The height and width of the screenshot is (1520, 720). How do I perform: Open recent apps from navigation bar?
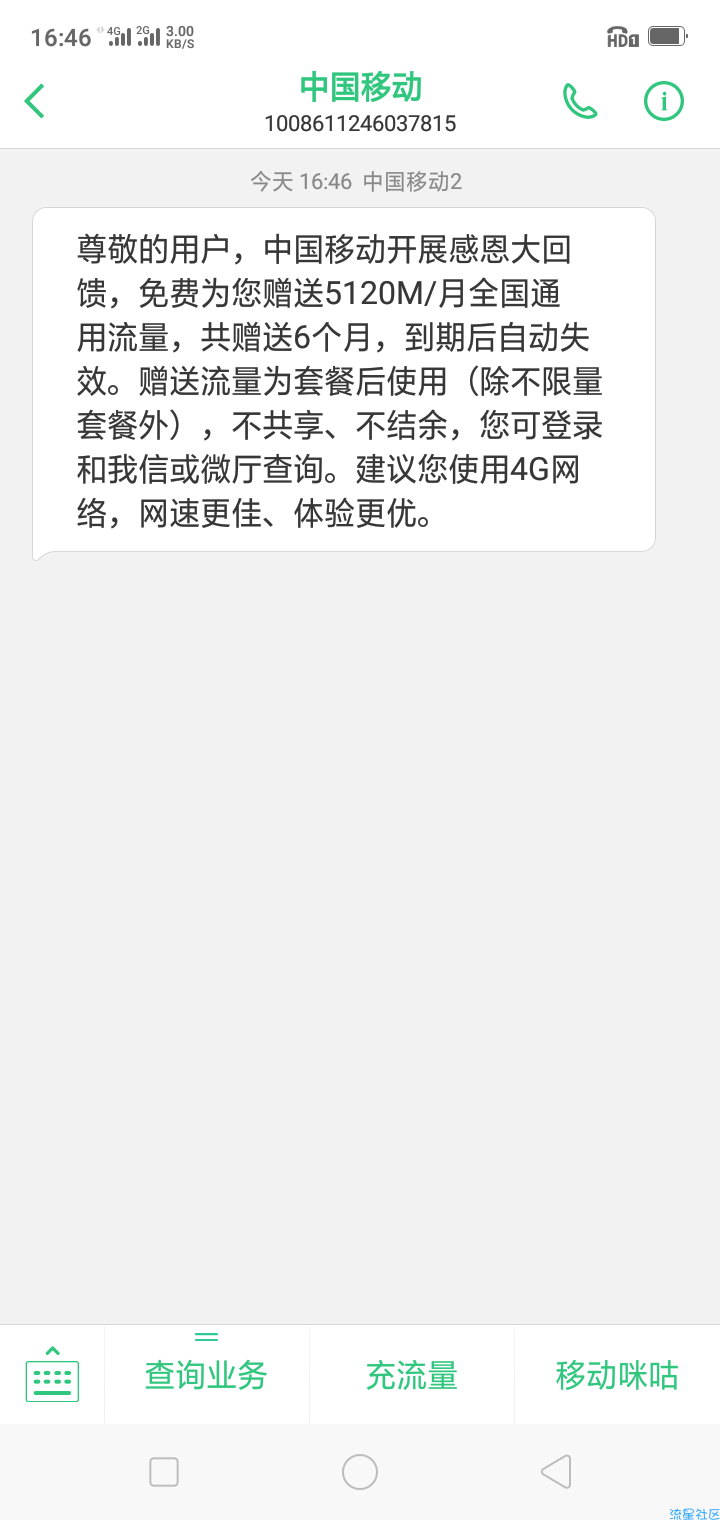click(164, 1472)
